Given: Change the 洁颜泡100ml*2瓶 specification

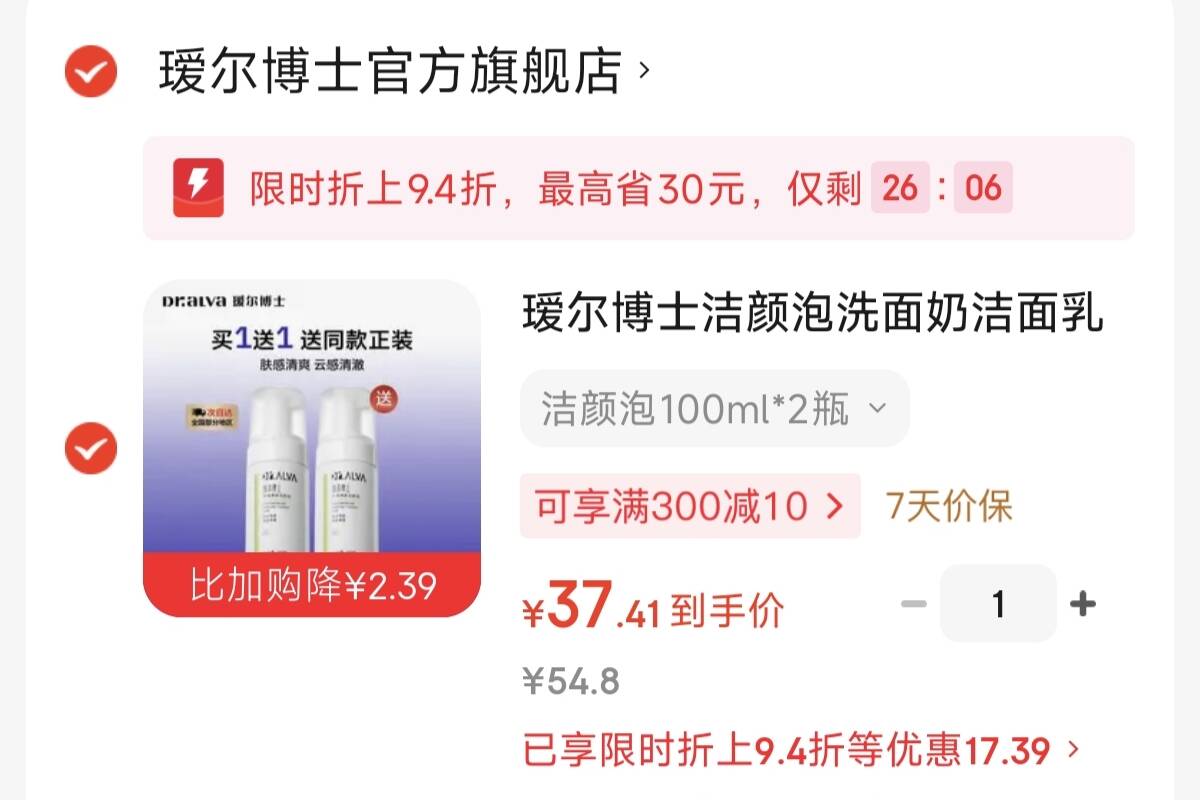Looking at the screenshot, I should pos(714,408).
